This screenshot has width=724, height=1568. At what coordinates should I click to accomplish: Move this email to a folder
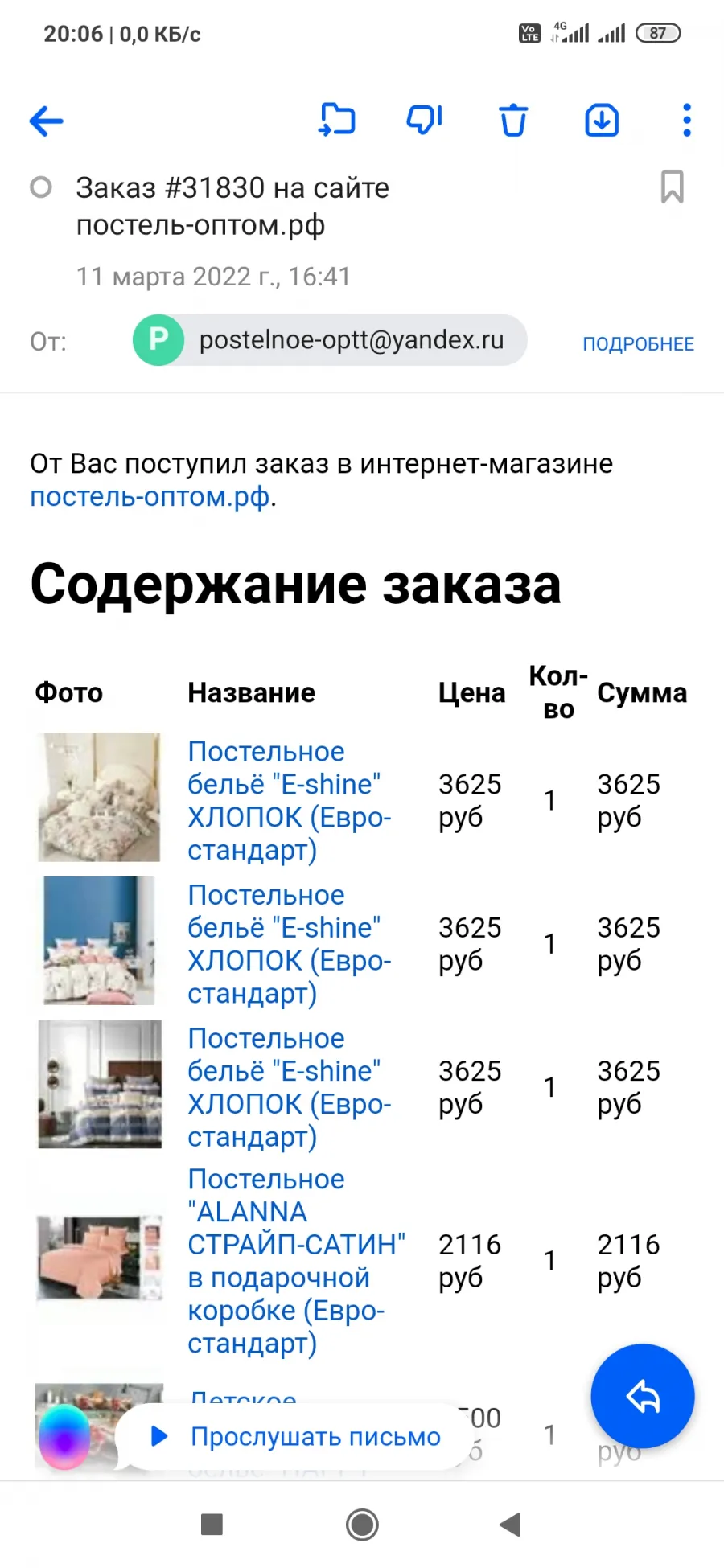[337, 121]
